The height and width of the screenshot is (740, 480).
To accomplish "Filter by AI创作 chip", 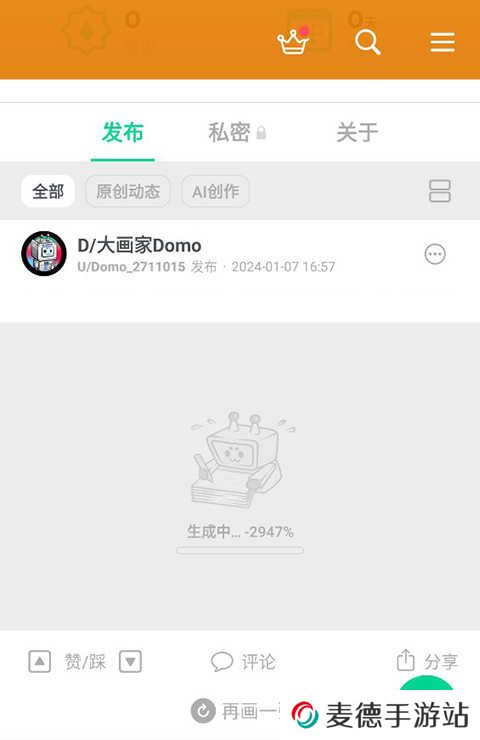I will (215, 191).
